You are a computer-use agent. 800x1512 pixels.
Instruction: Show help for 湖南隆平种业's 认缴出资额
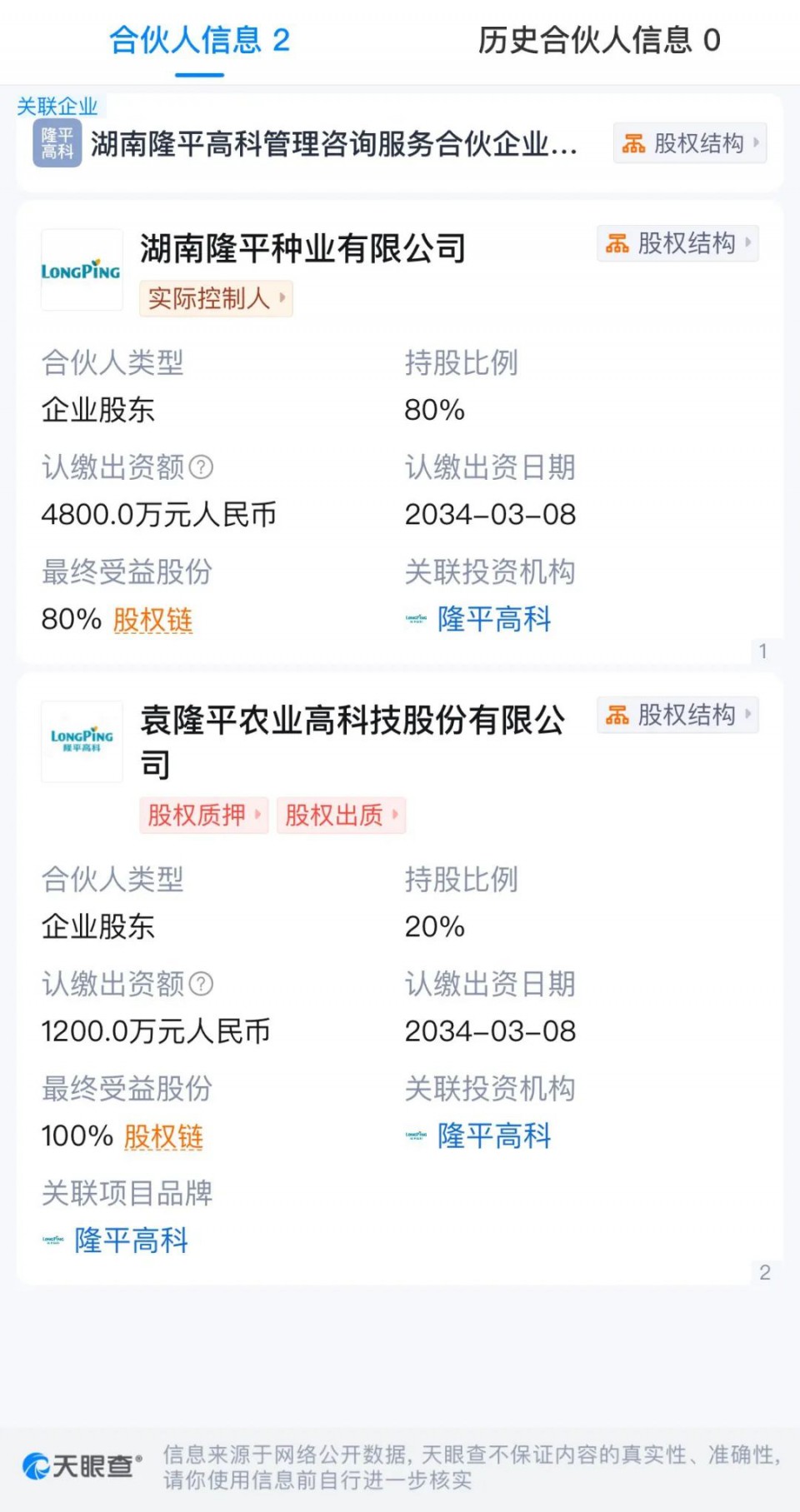click(201, 467)
